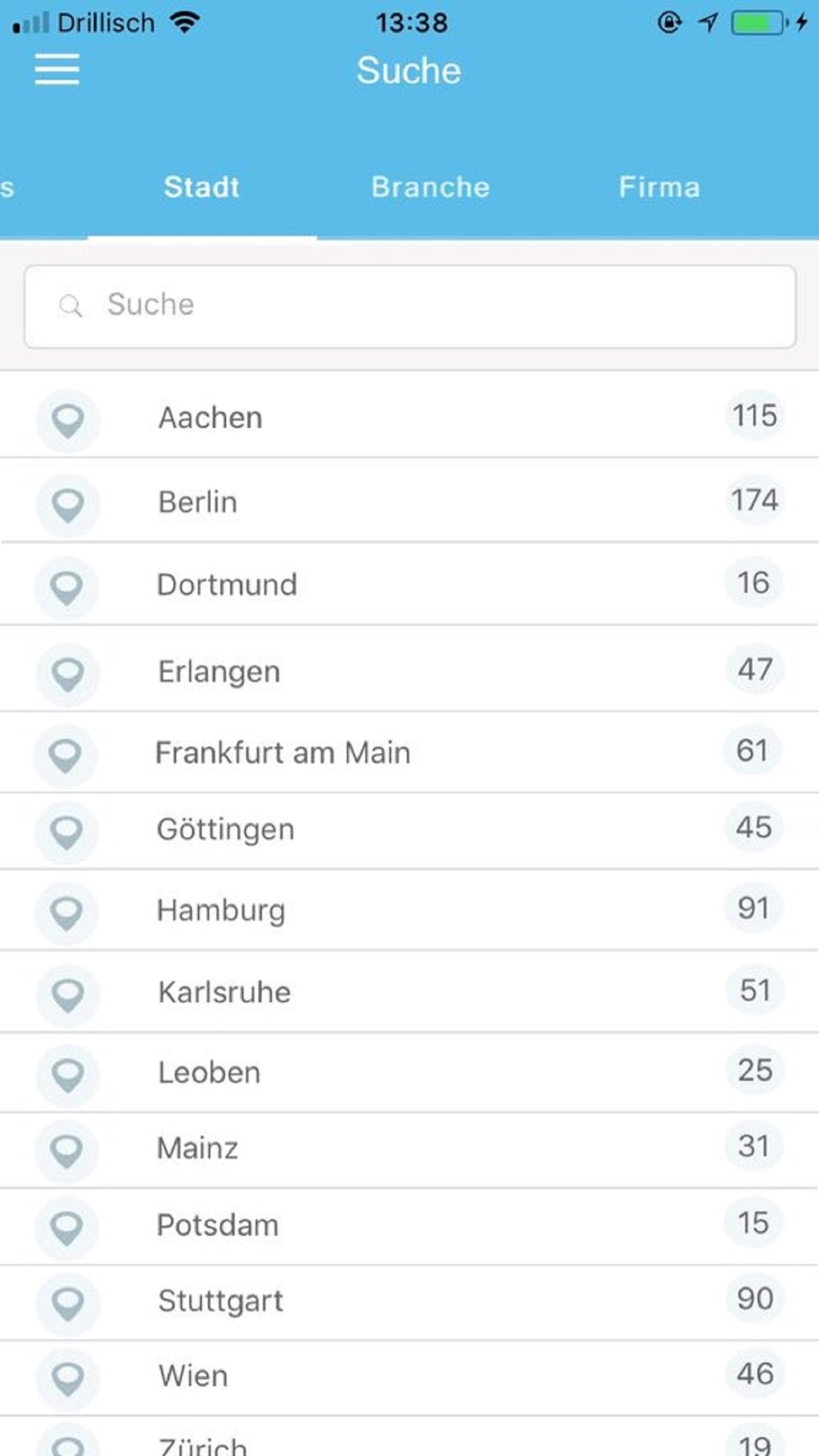Switch to the Branche tab
Screen dimensions: 819x1456
click(x=431, y=188)
